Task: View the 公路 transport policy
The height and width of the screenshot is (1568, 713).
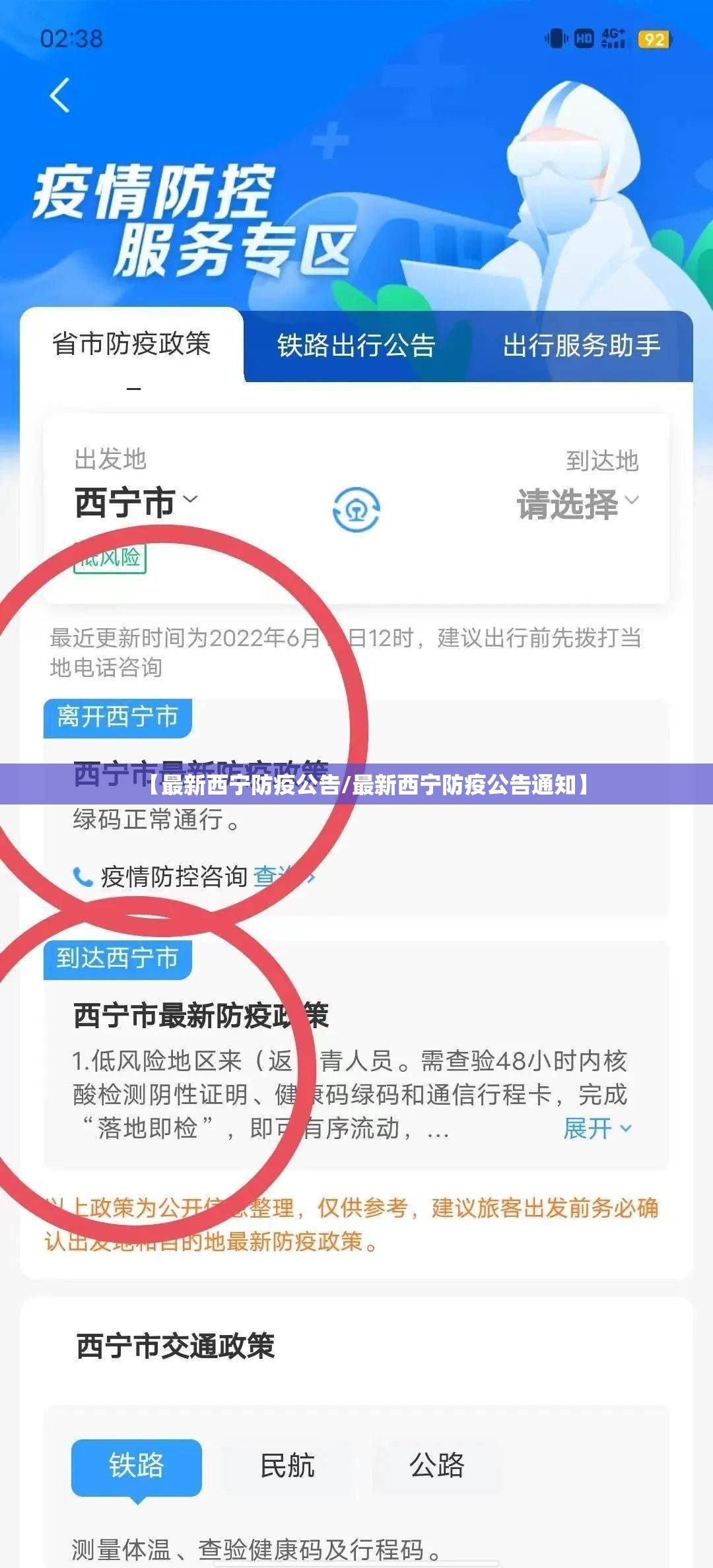Action: pos(436,1466)
